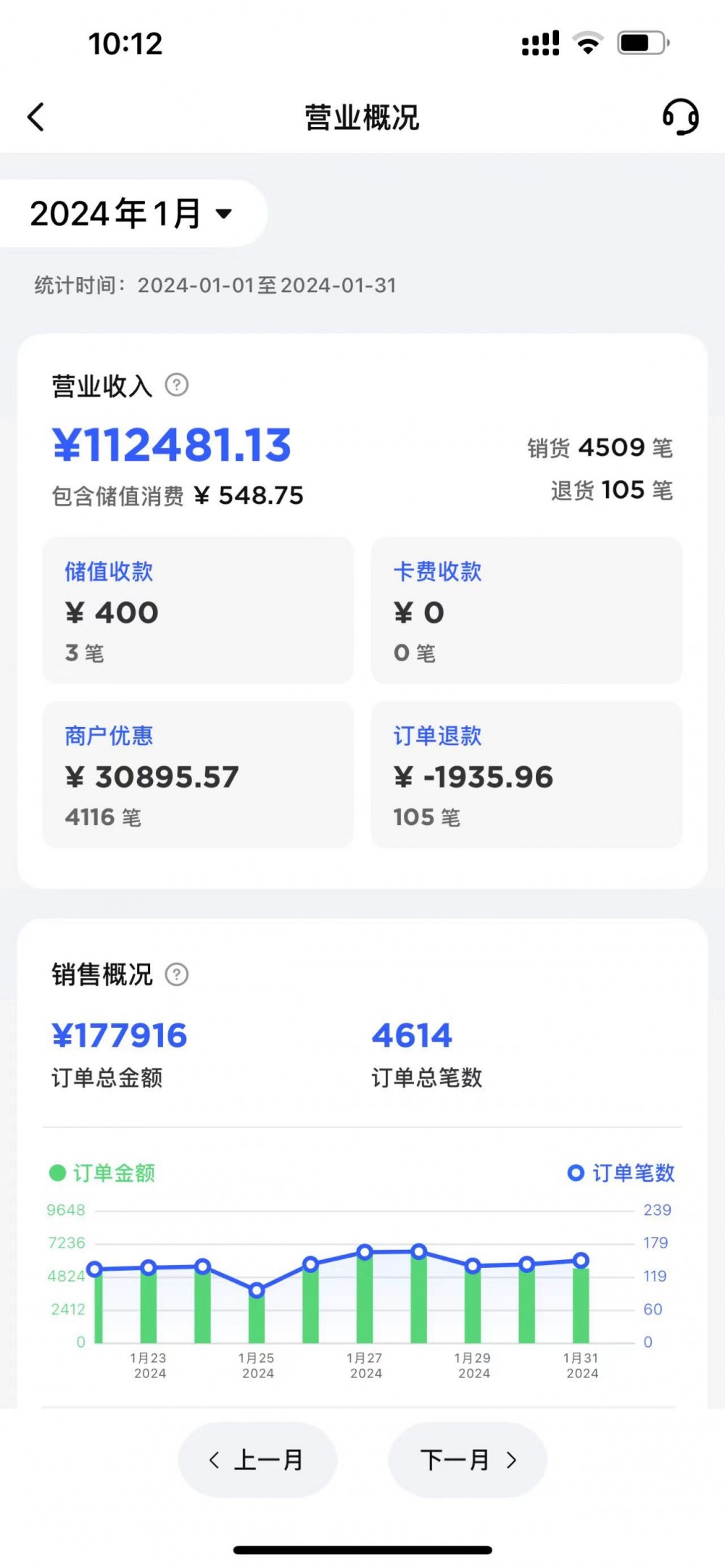The width and height of the screenshot is (725, 1568).
Task: Tap help icon next to 销售概况
Action: 177,974
